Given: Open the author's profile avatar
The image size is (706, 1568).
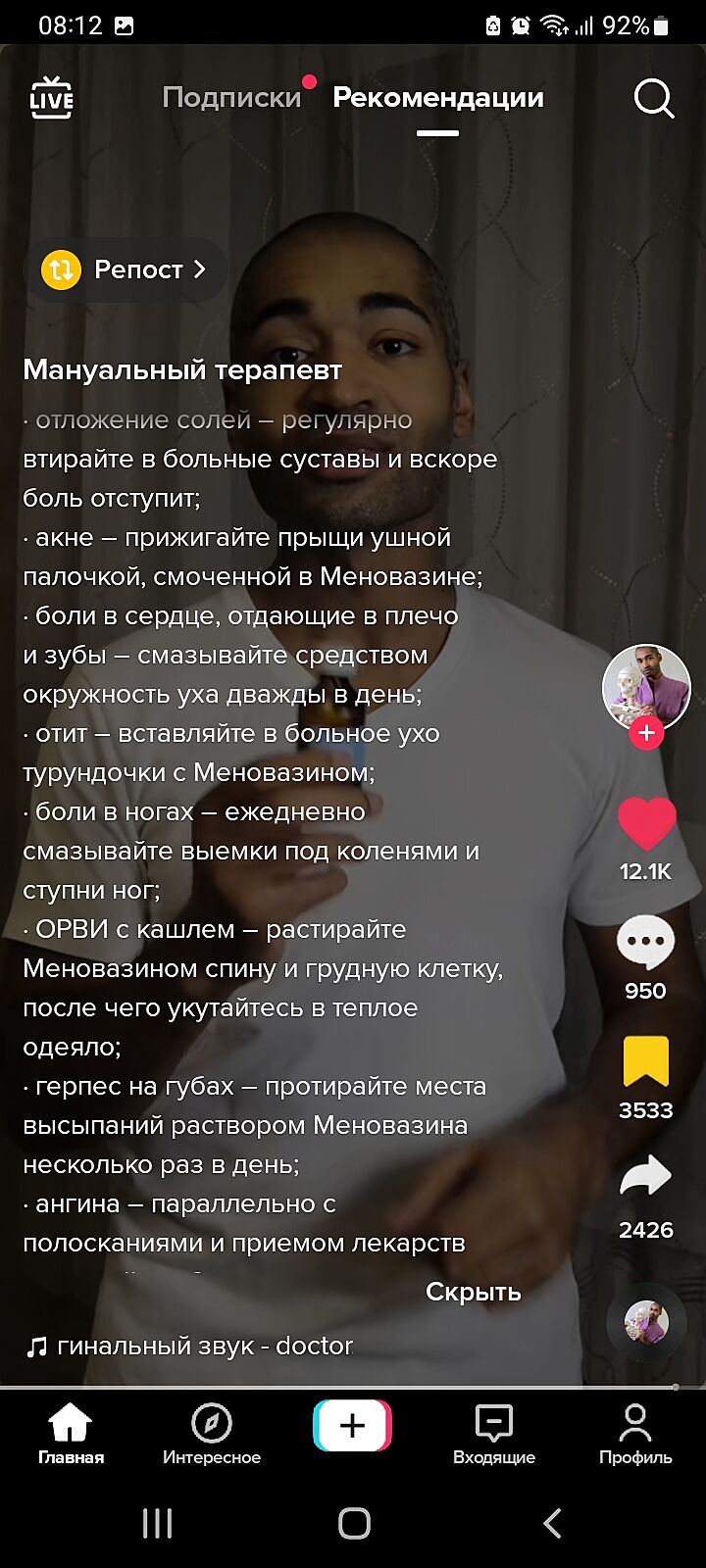Looking at the screenshot, I should pyautogui.click(x=645, y=686).
